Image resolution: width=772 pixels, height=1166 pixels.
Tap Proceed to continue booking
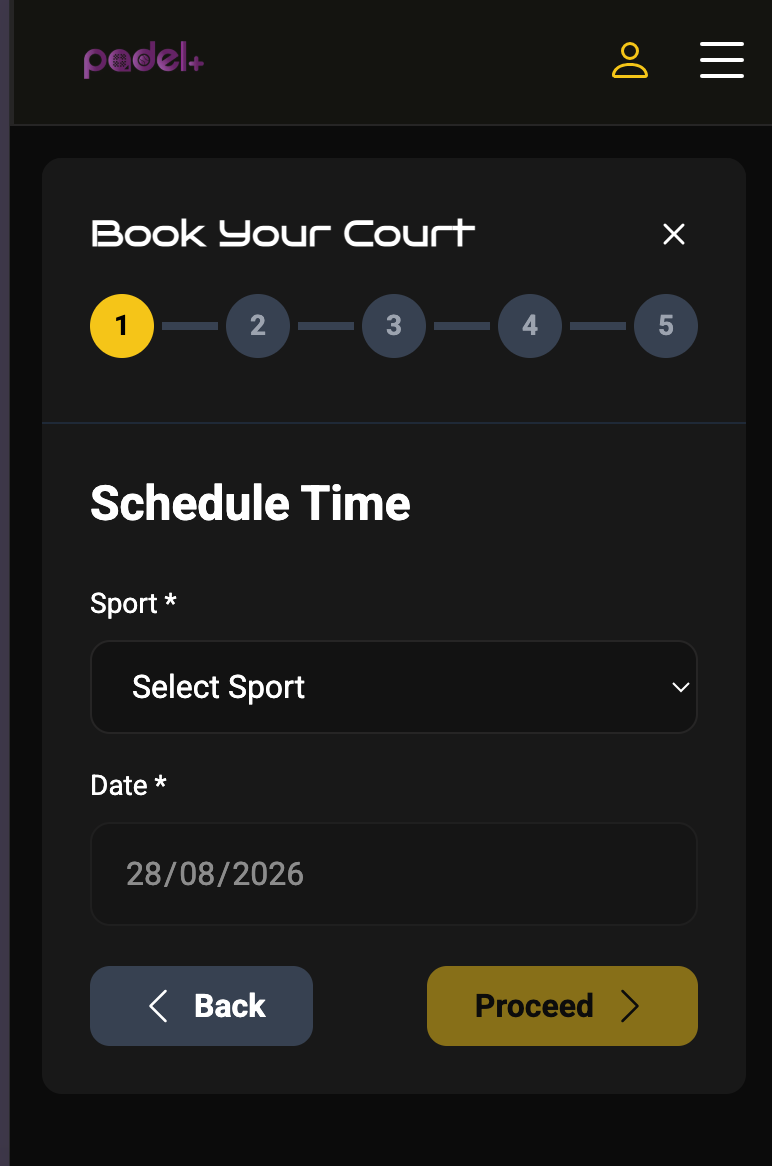coord(562,1006)
